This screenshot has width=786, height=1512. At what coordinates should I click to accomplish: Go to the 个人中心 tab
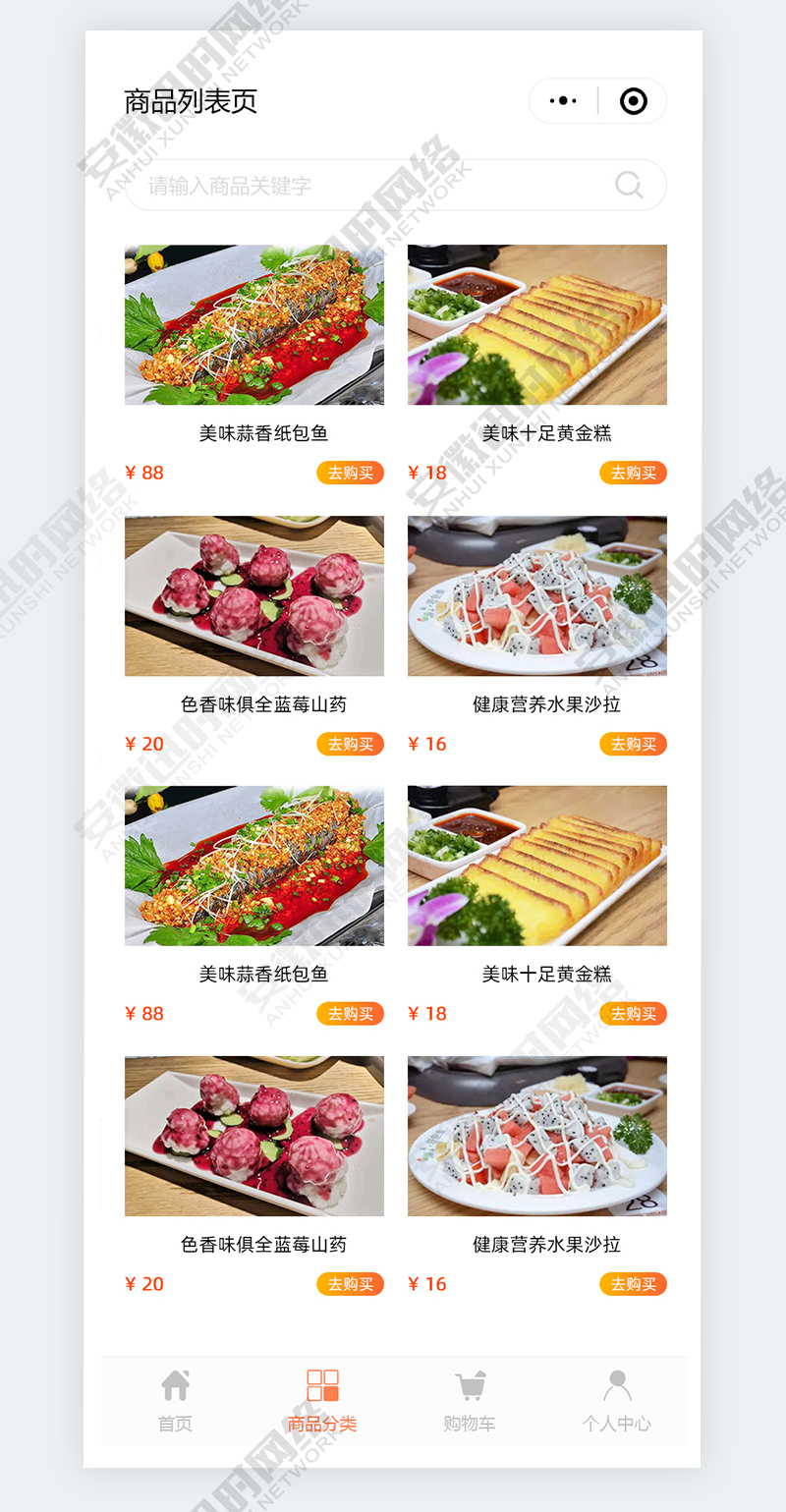(x=616, y=1400)
